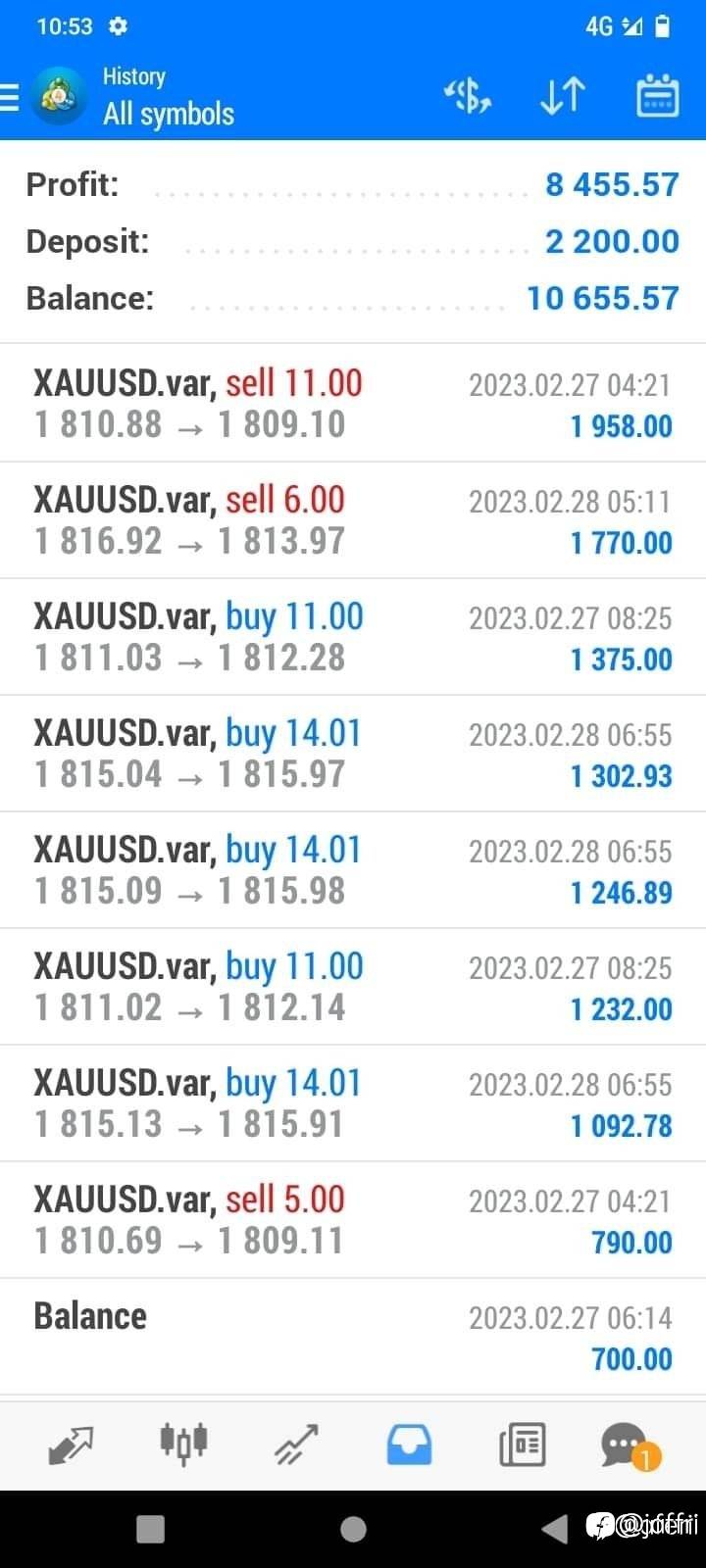Screen dimensions: 706x1568
Task: Change history sort order
Action: click(563, 97)
